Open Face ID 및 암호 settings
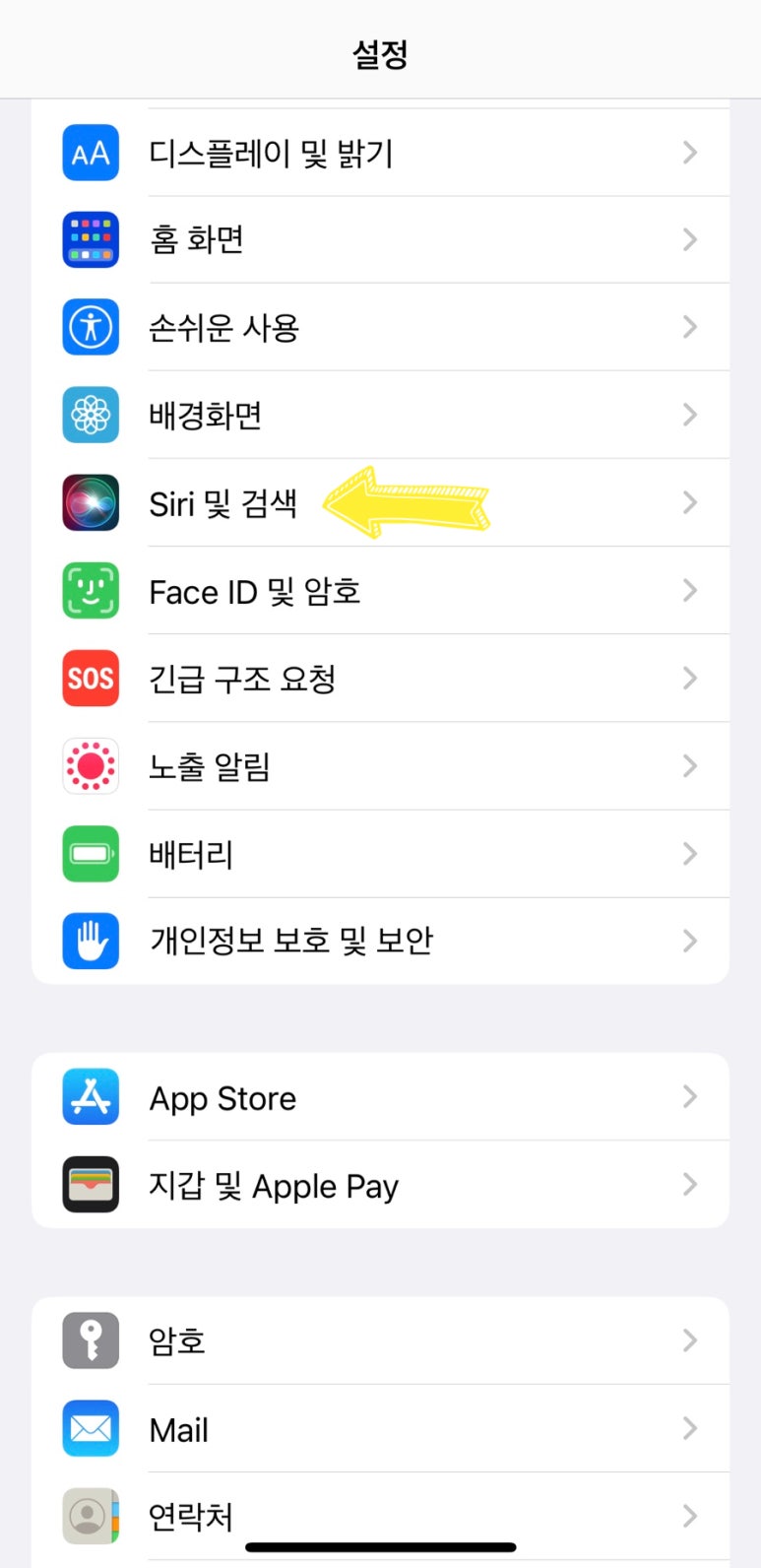Screen dimensions: 761x1568 click(380, 590)
